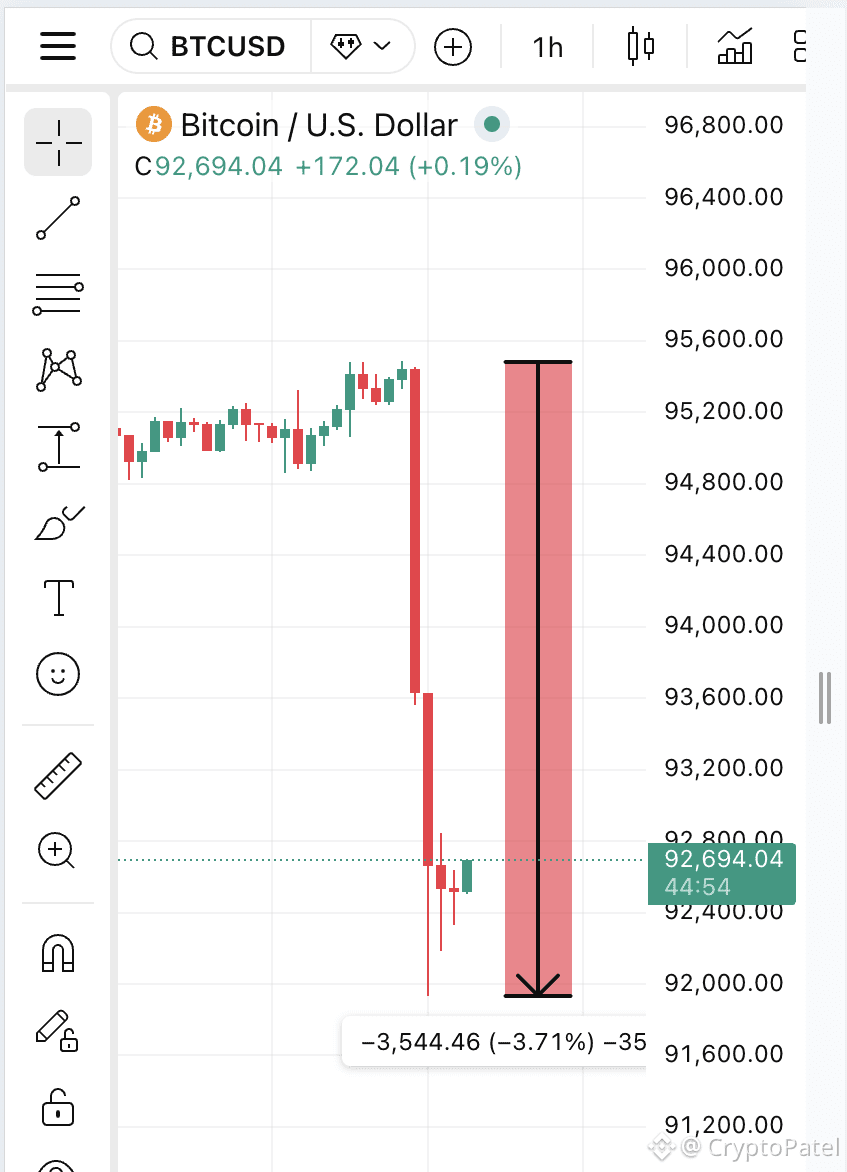Open the BTCUSD symbol search

(210, 46)
